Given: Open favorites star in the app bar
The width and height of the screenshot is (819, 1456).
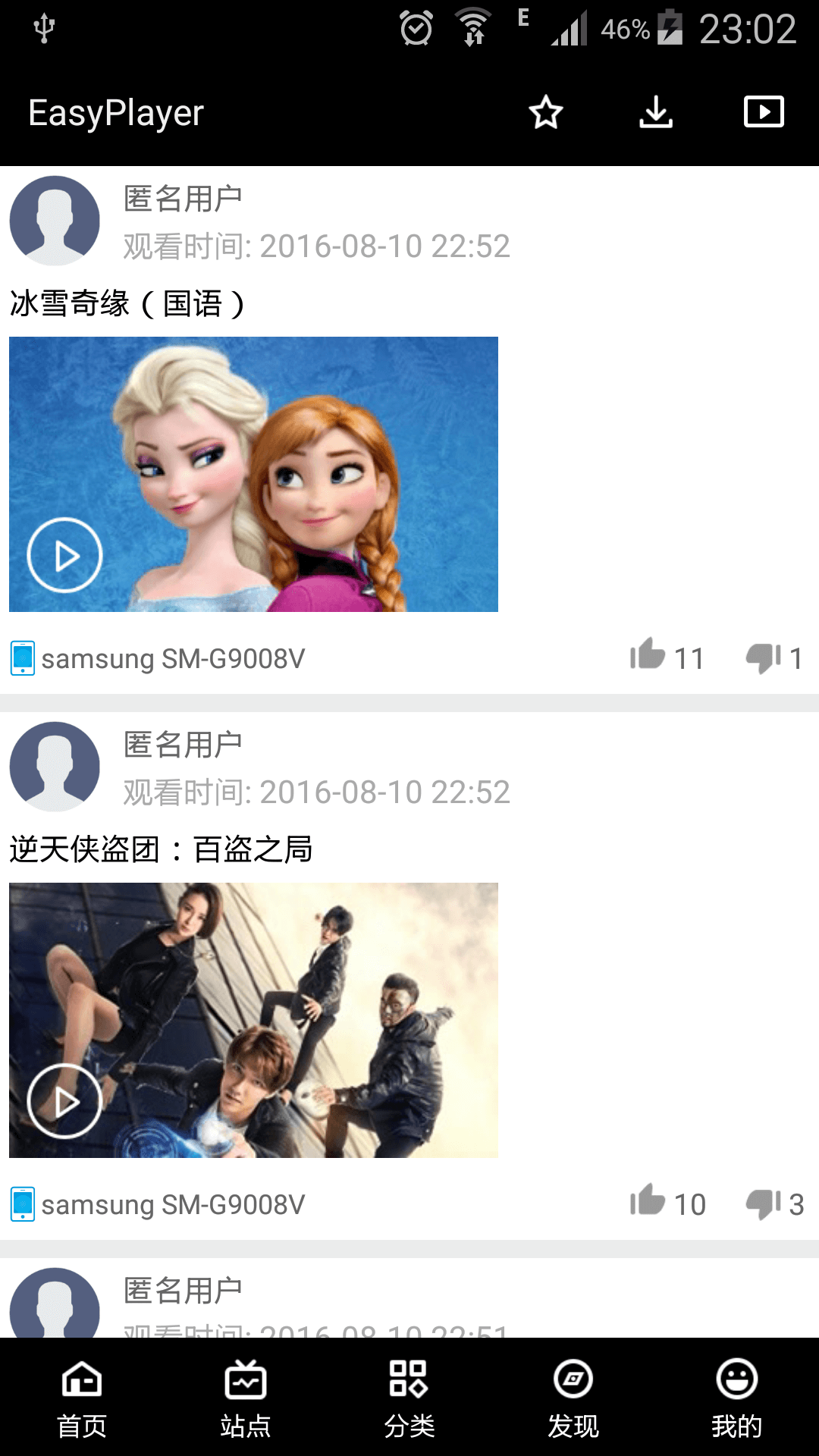Looking at the screenshot, I should tap(545, 113).
